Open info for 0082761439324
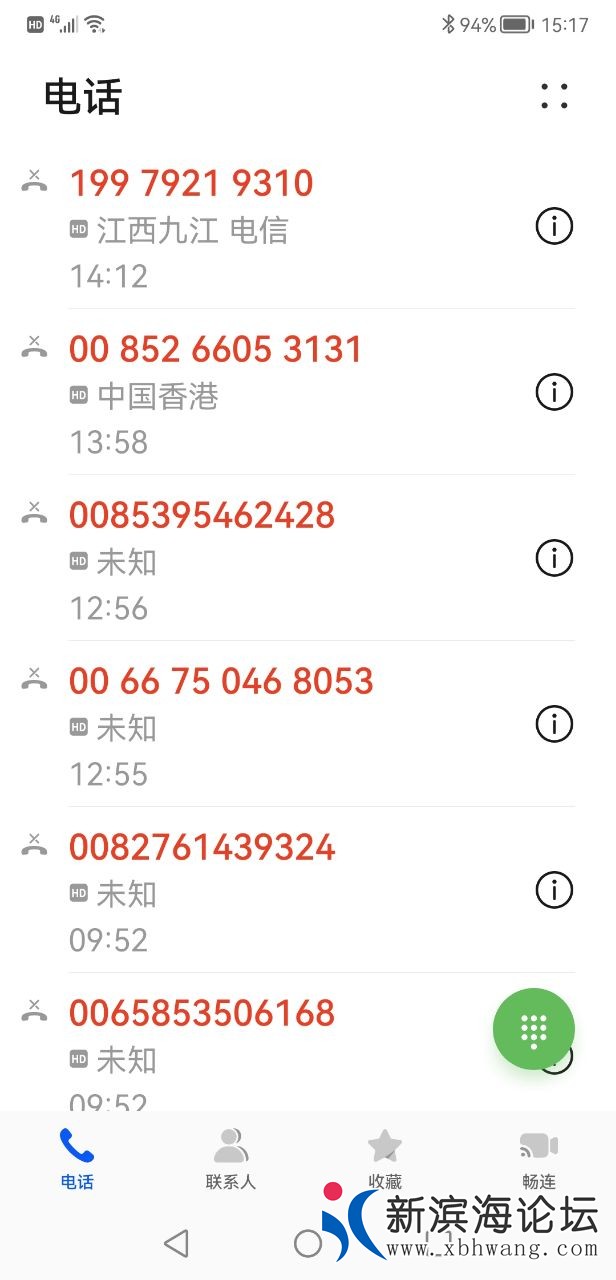 (554, 889)
